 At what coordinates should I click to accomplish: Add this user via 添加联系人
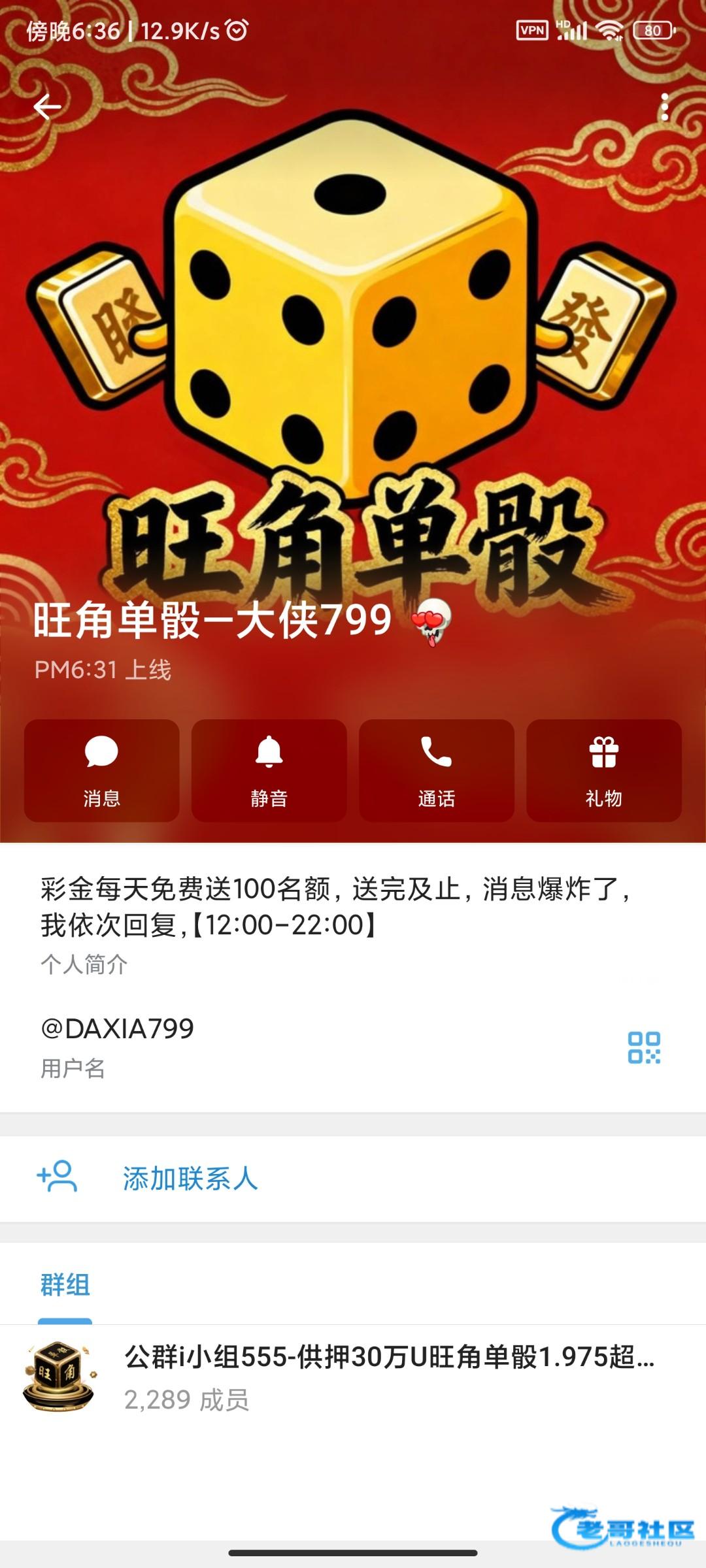pyautogui.click(x=190, y=1179)
